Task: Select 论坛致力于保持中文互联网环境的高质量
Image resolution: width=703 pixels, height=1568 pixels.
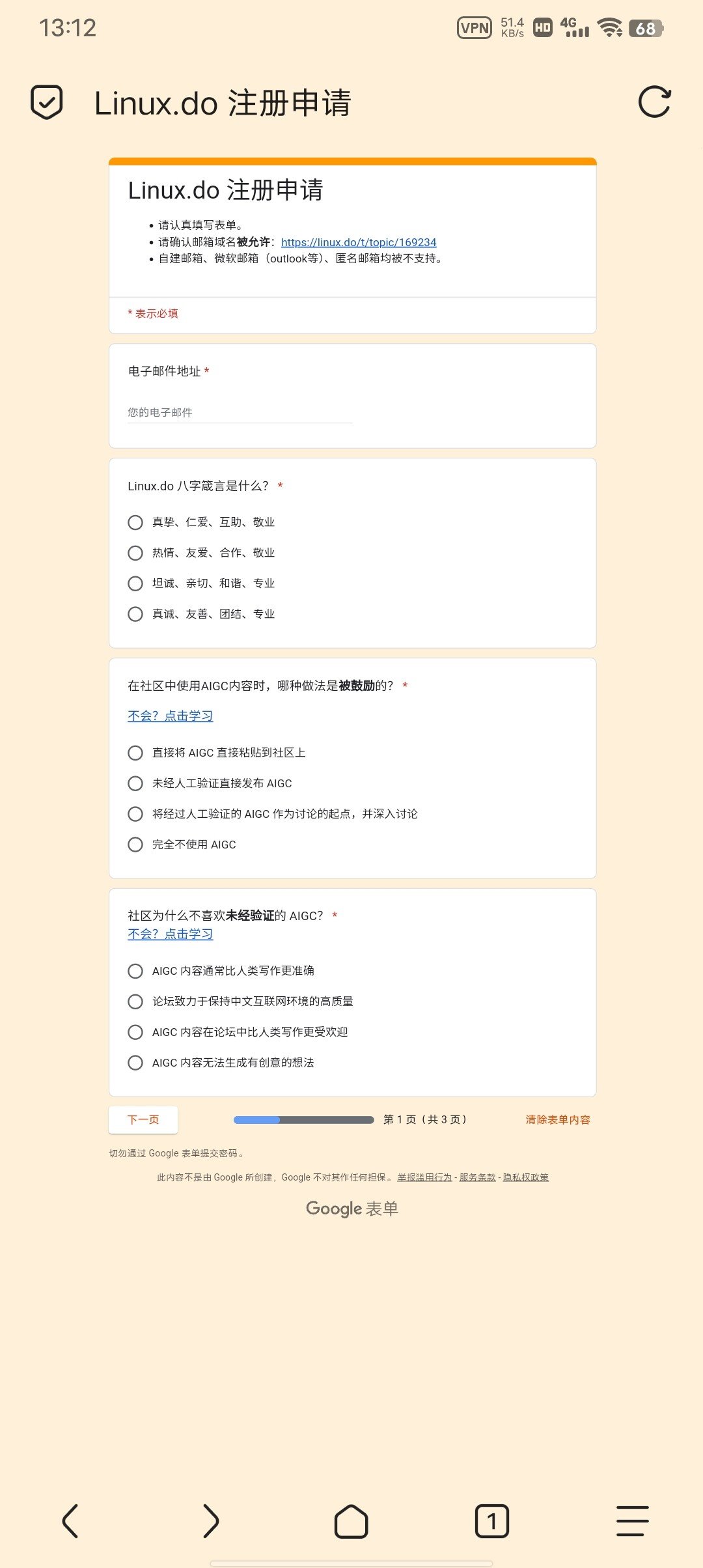Action: [x=240, y=1001]
